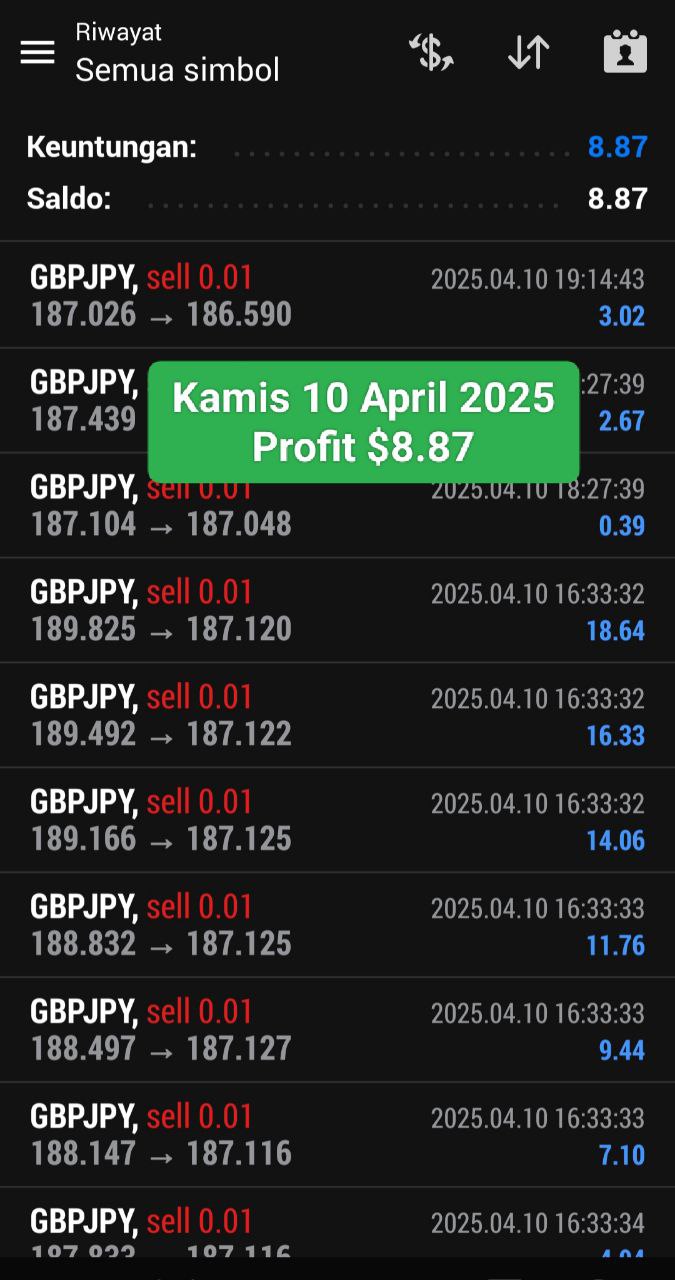Viewport: 675px width, 1280px height.
Task: Expand the GBPJPY trade opened at 189.492
Action: point(337,715)
